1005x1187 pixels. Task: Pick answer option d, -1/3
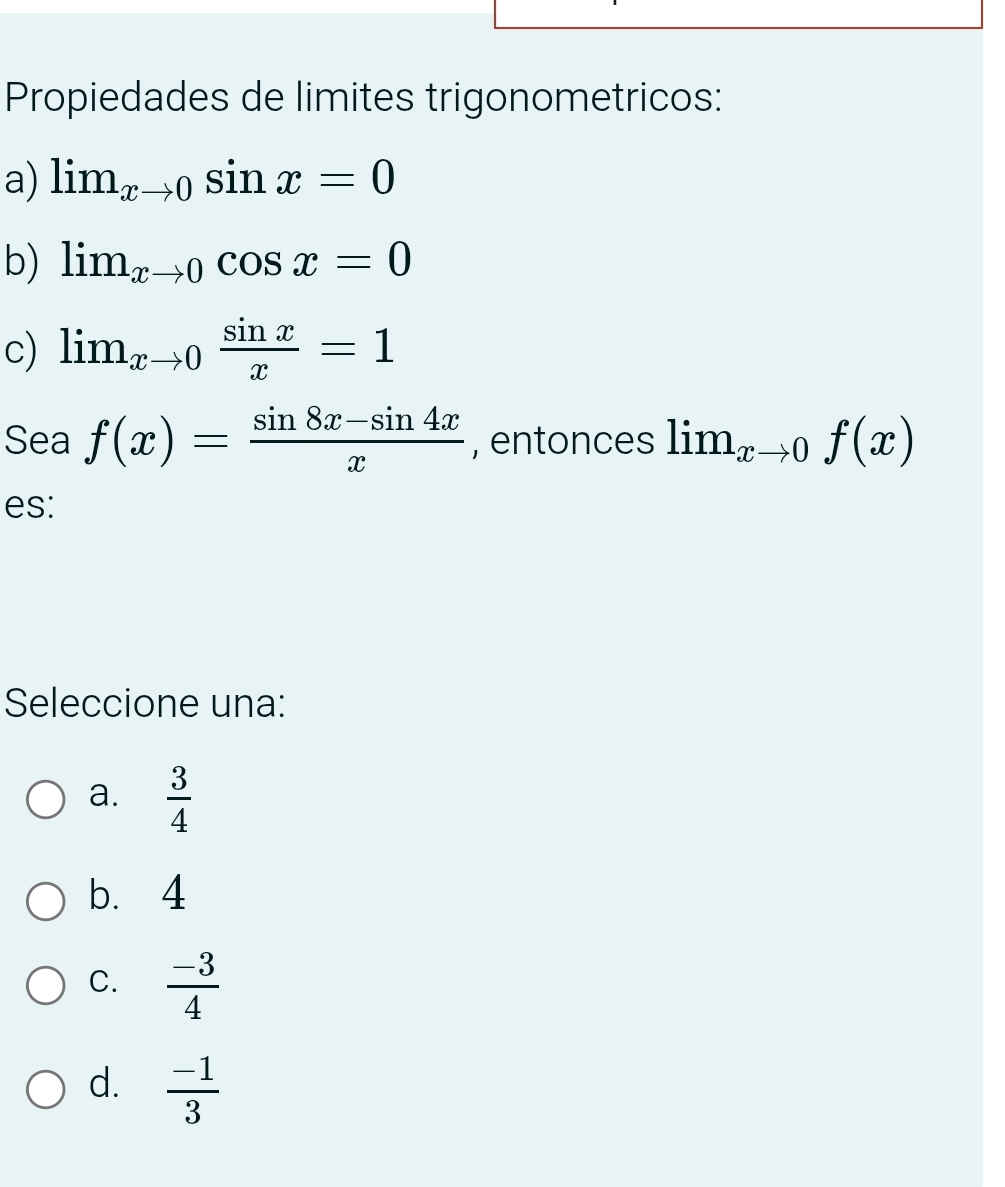point(45,1088)
